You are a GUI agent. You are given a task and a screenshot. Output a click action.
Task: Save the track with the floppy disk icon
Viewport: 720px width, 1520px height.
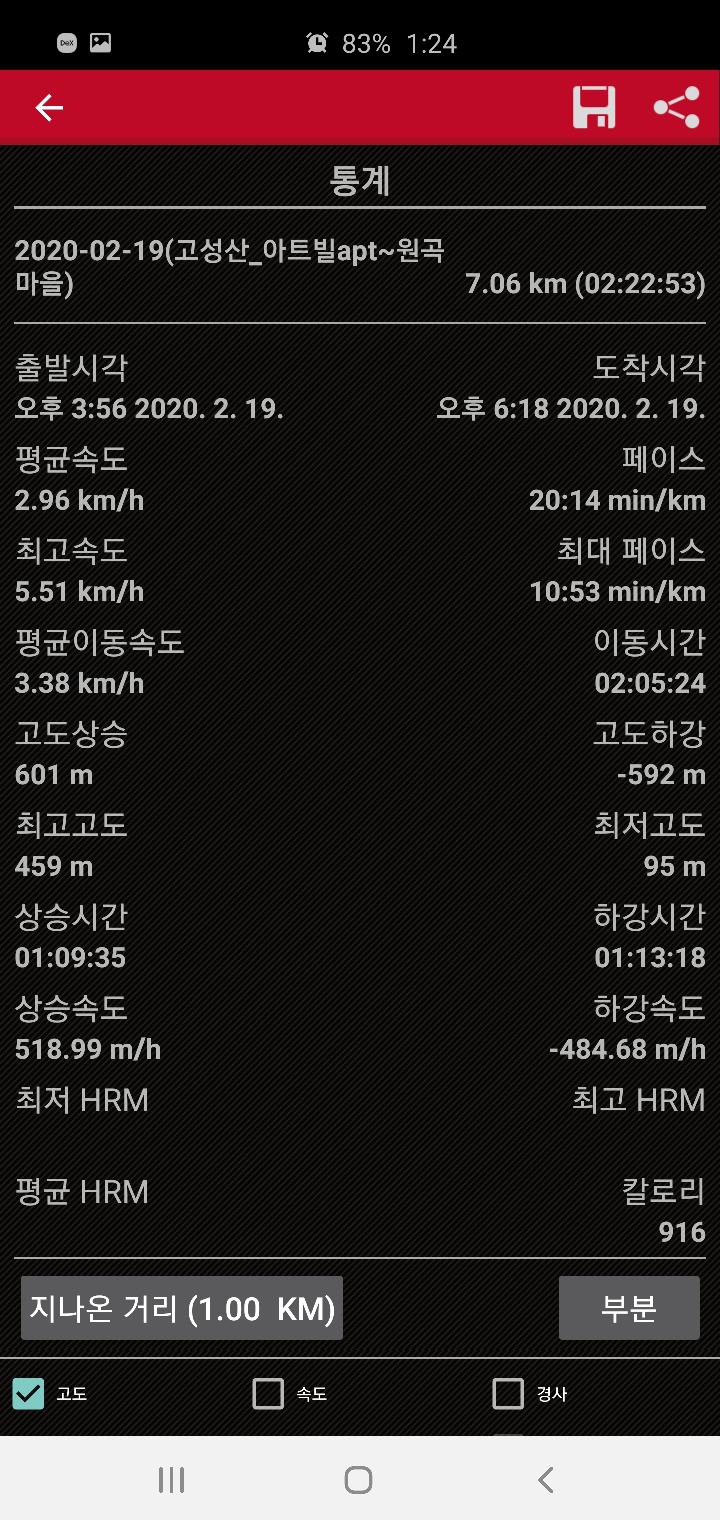[x=594, y=108]
